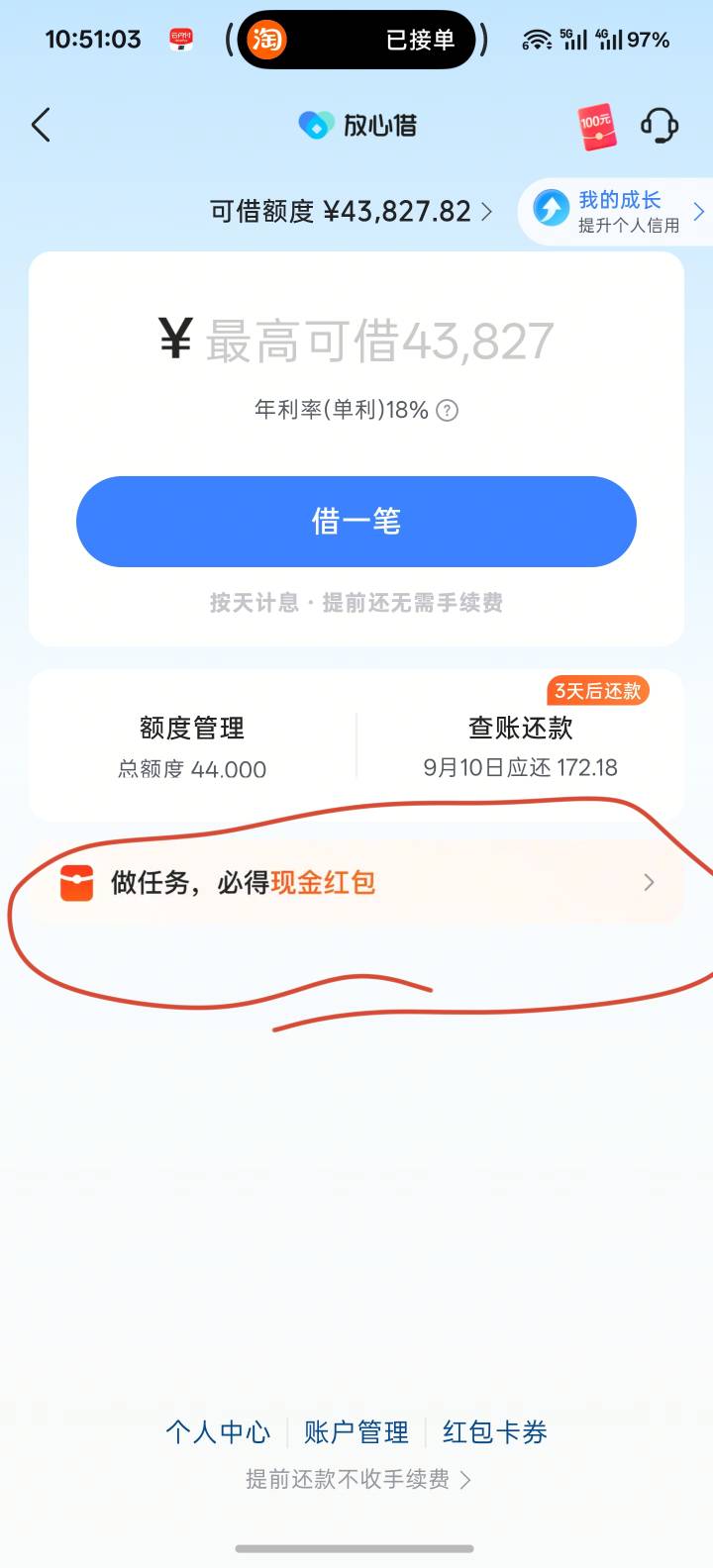View 可借额度 ¥43,827.82 details

351,212
